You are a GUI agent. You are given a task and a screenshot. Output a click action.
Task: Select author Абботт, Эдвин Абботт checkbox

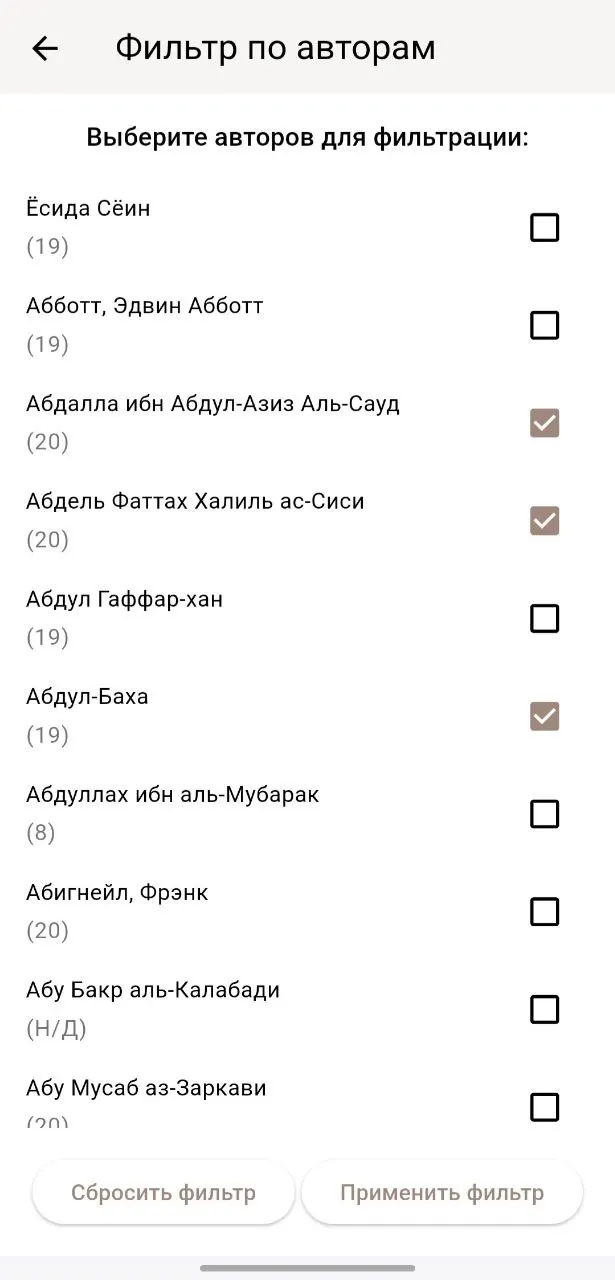tap(544, 326)
